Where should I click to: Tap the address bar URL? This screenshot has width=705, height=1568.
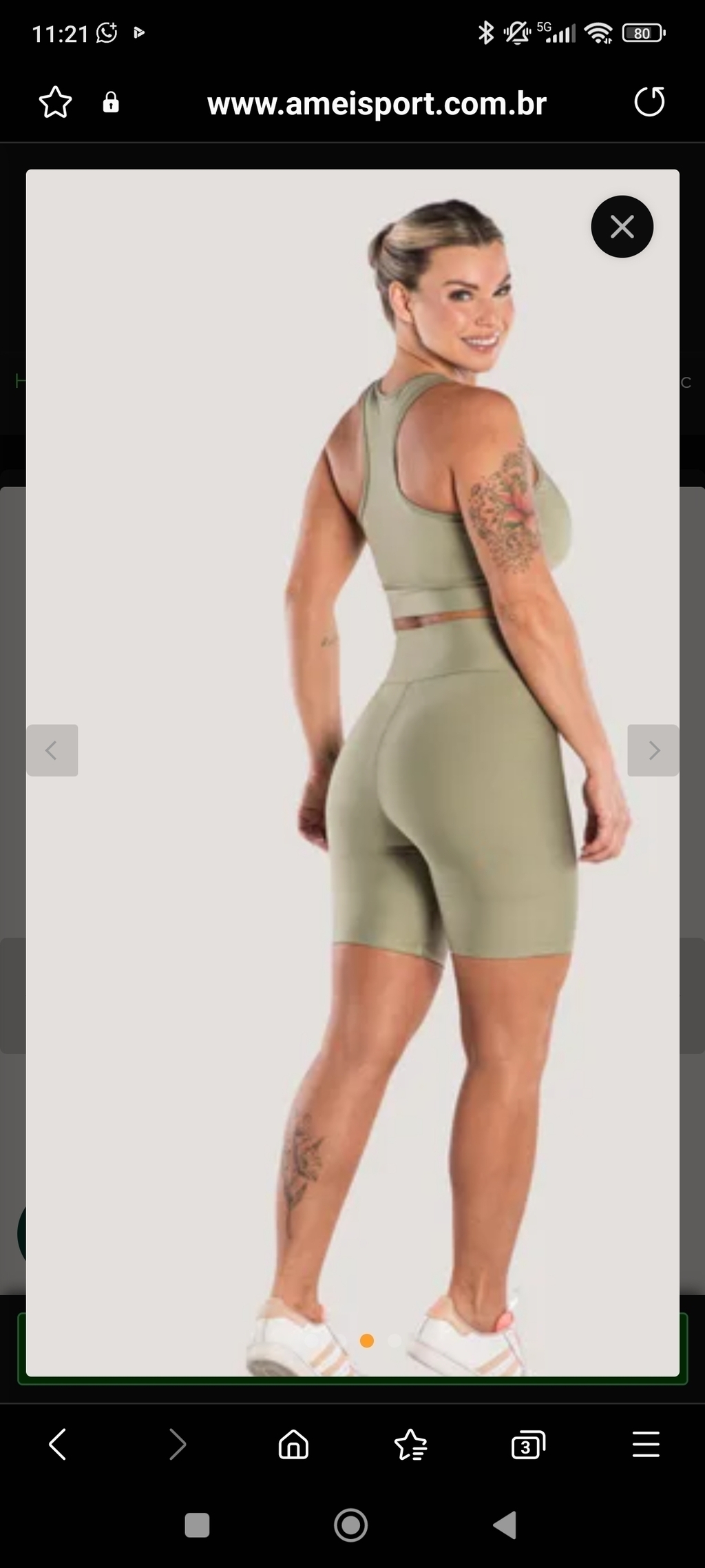click(377, 104)
